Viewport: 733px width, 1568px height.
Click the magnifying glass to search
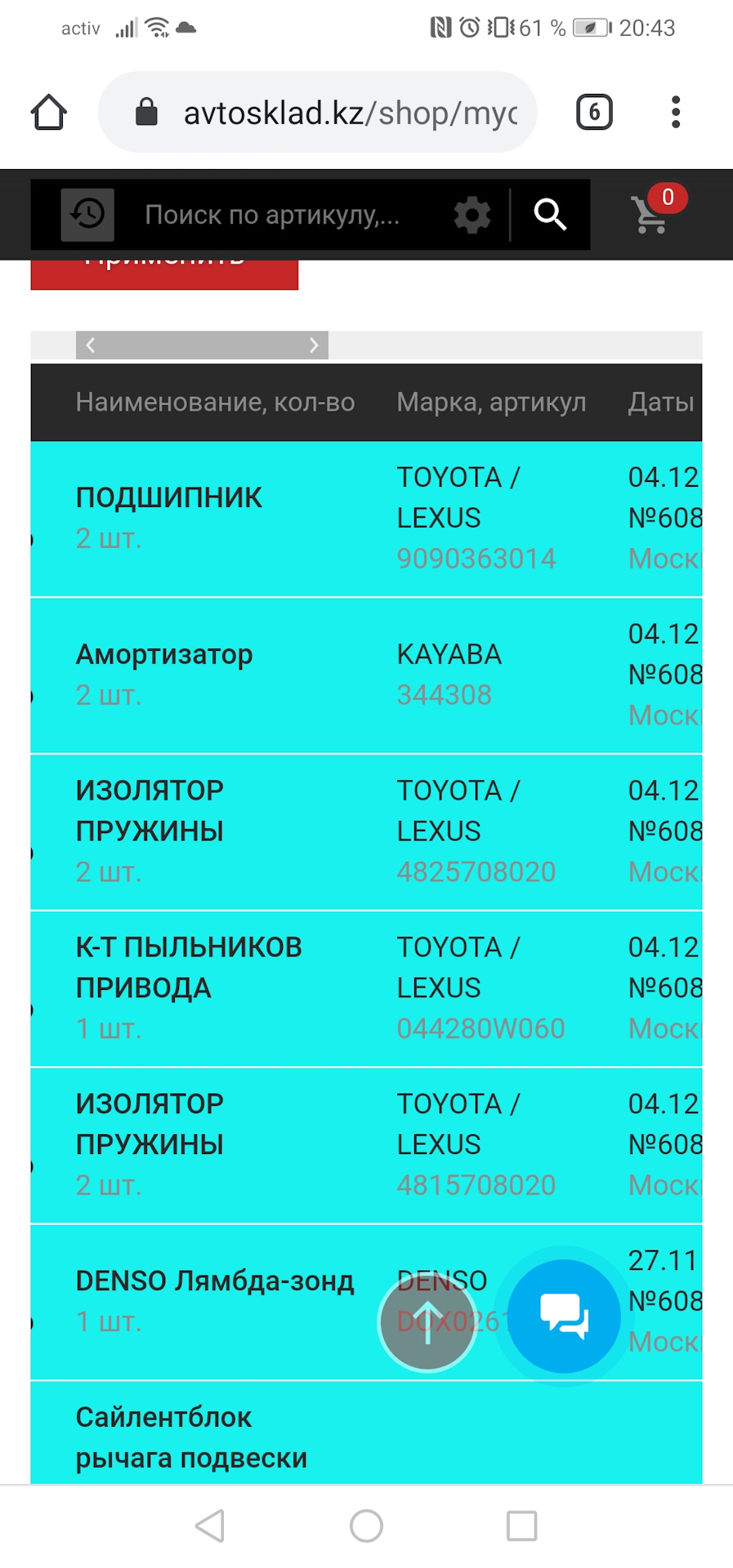tap(548, 215)
